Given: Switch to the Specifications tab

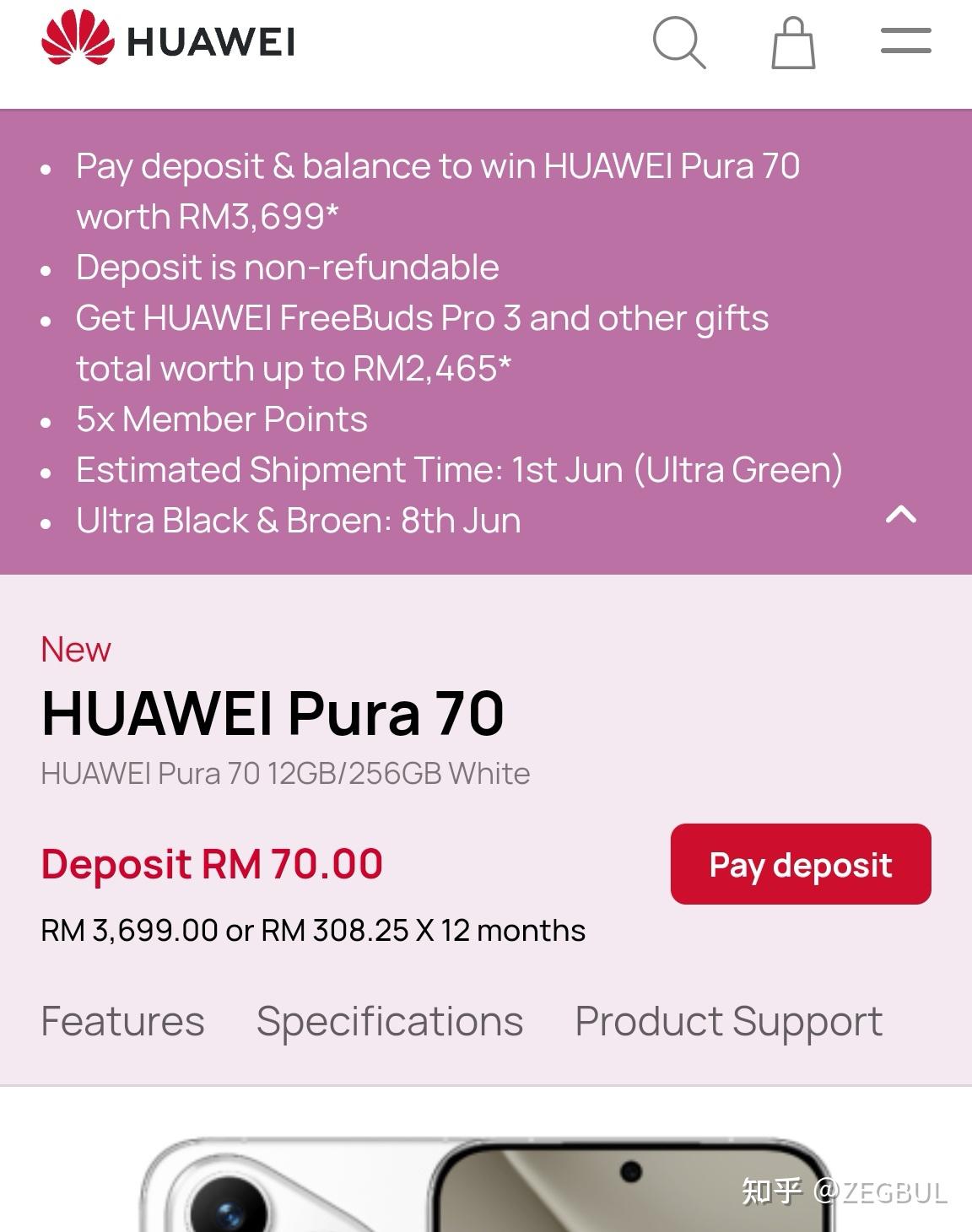Looking at the screenshot, I should (390, 1021).
